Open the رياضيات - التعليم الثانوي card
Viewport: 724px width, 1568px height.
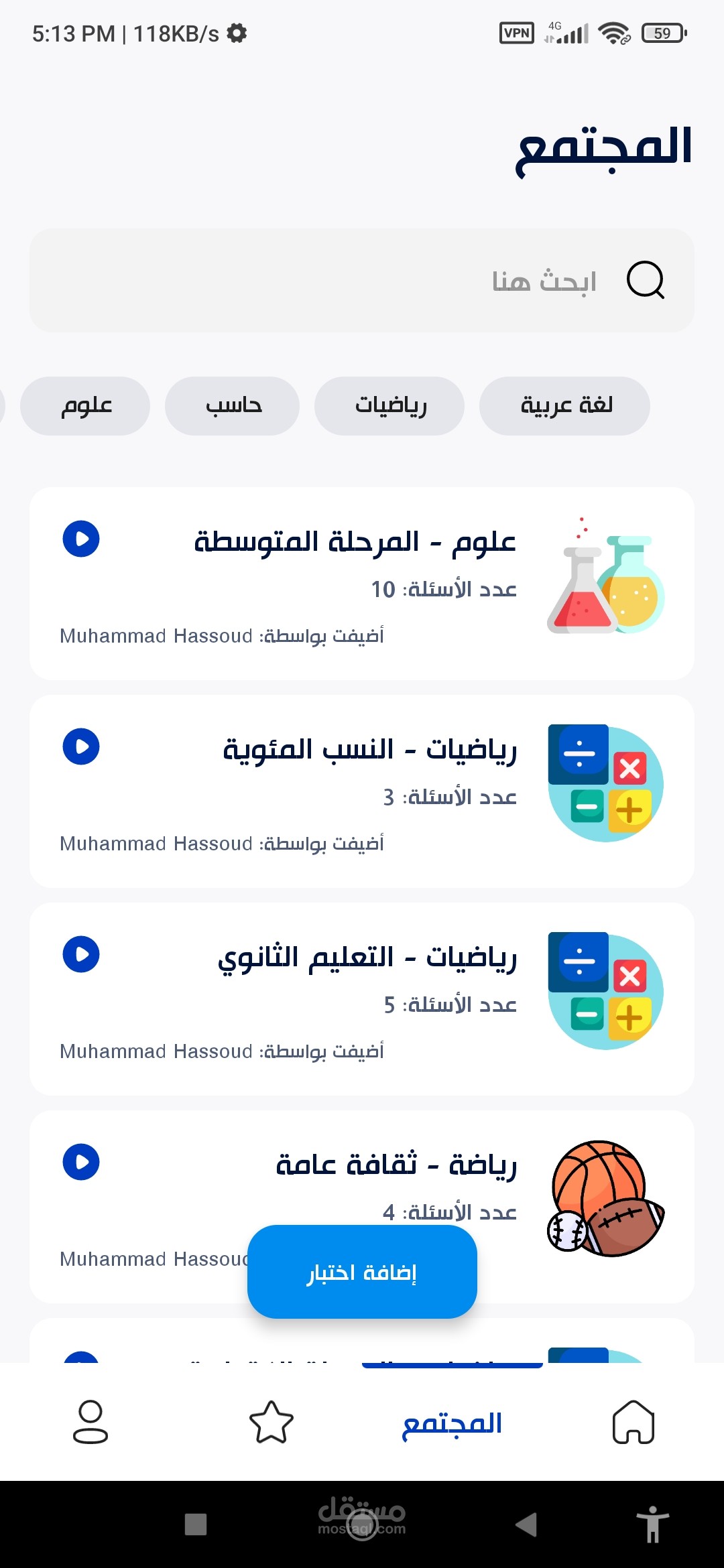pos(362,999)
